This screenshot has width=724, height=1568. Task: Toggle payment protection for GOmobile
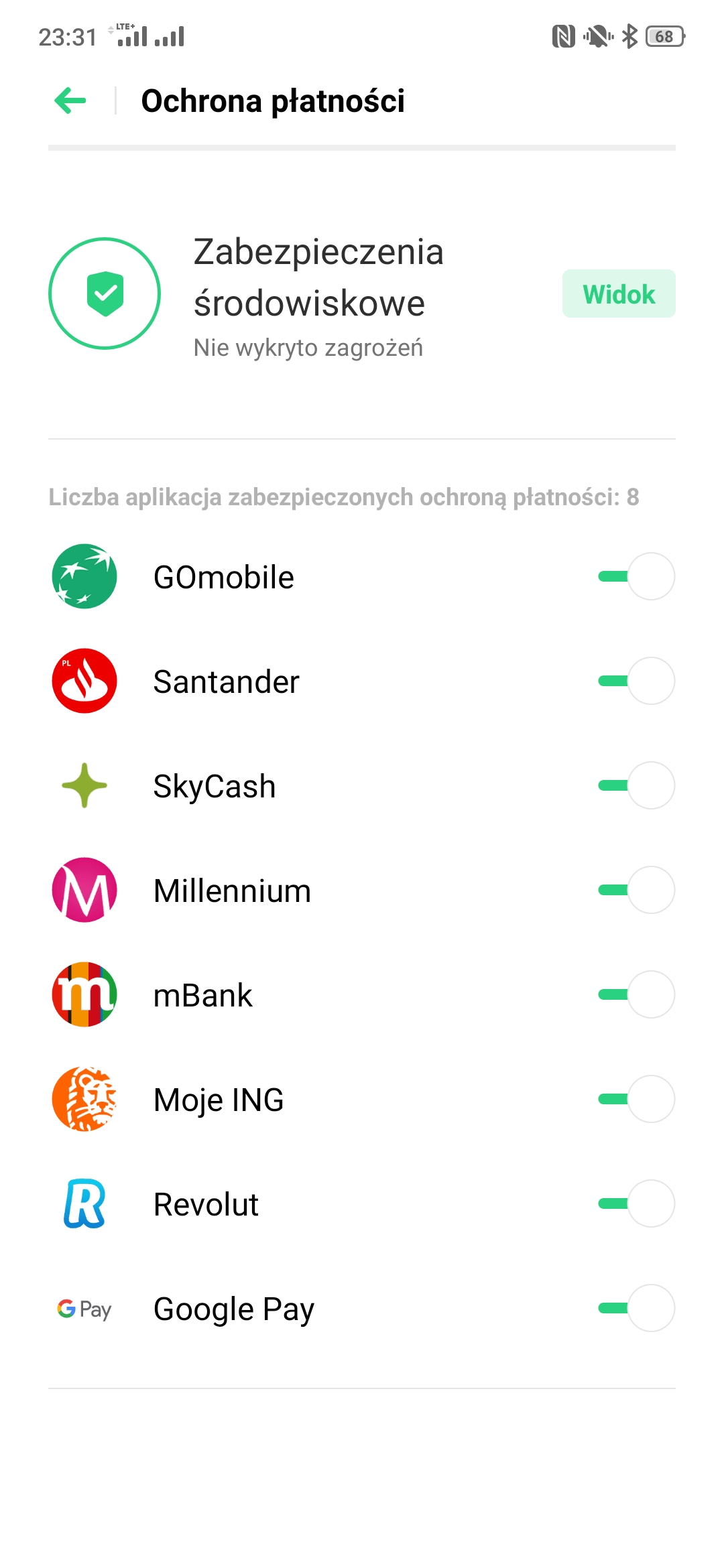click(x=636, y=576)
